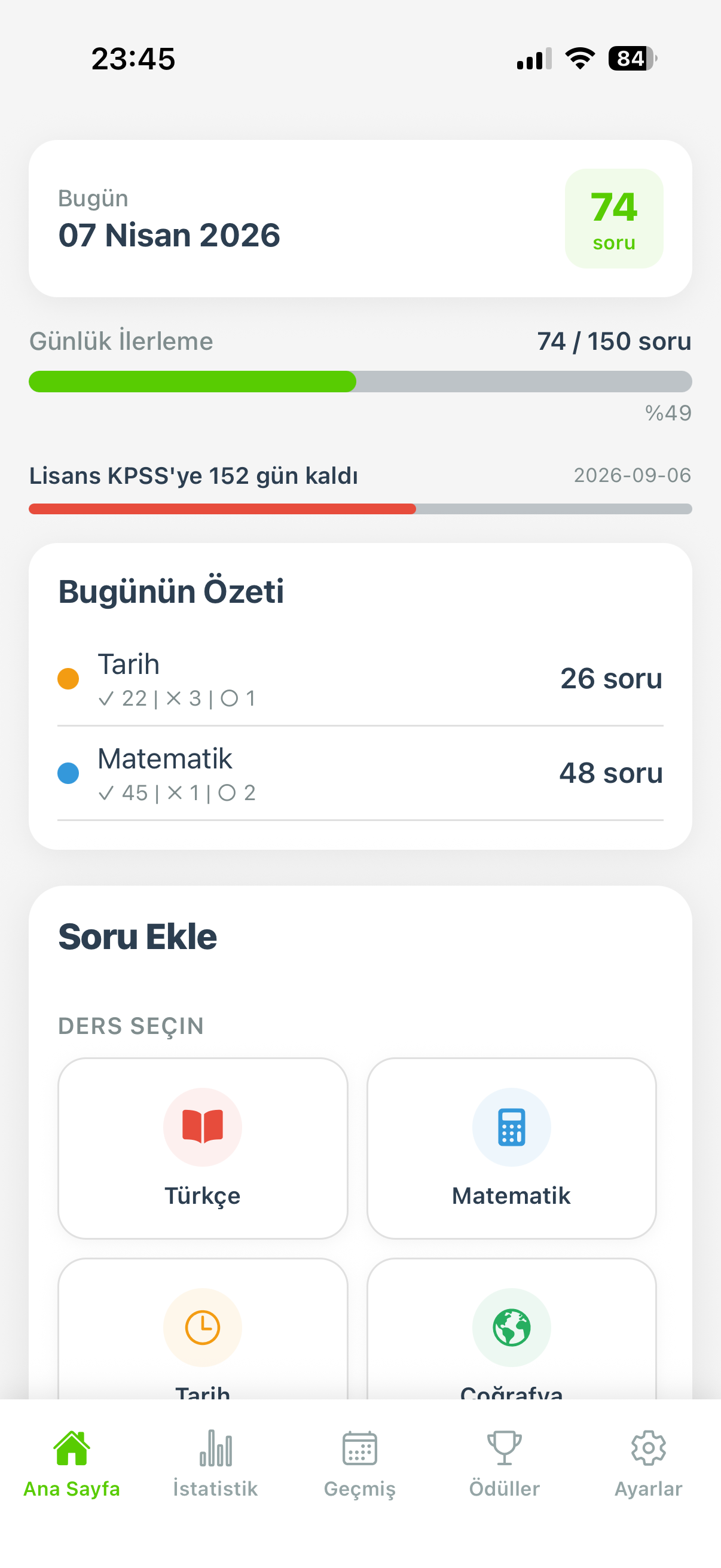Tap the Soru Ekle card heading
The height and width of the screenshot is (1568, 721).
pyautogui.click(x=138, y=935)
